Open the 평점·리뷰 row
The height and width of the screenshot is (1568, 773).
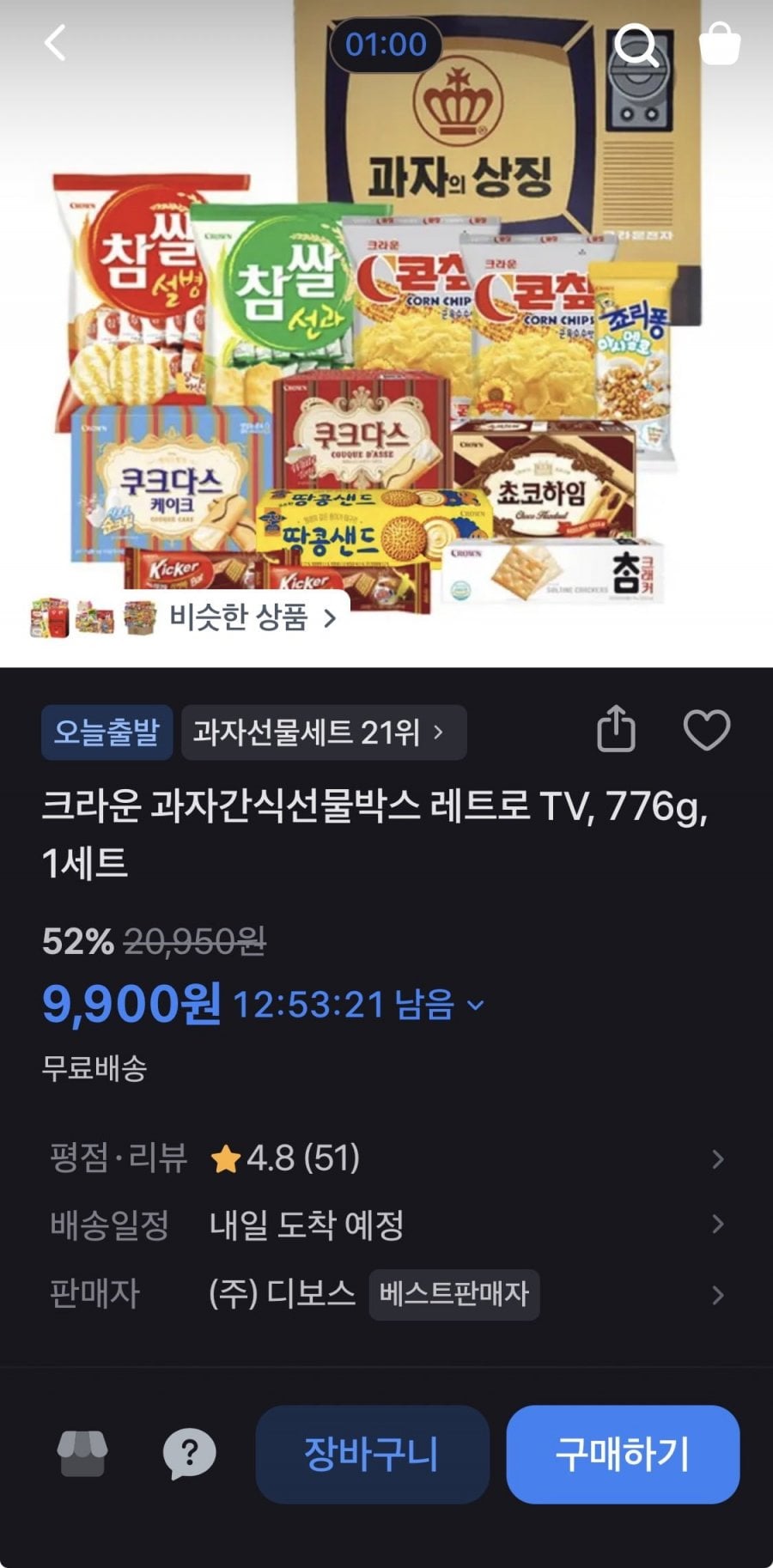[x=386, y=1158]
